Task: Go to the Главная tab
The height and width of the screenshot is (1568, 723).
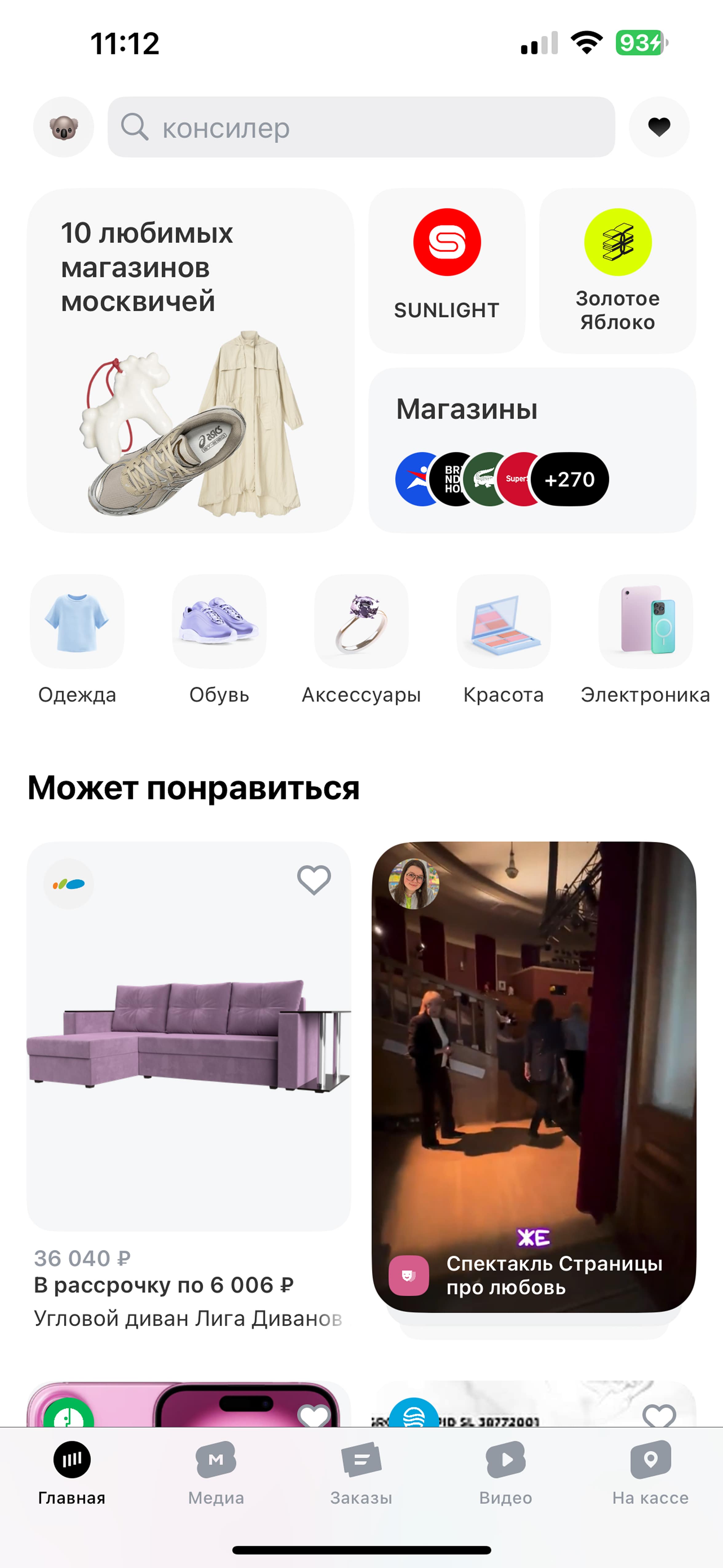Action: tap(72, 1472)
